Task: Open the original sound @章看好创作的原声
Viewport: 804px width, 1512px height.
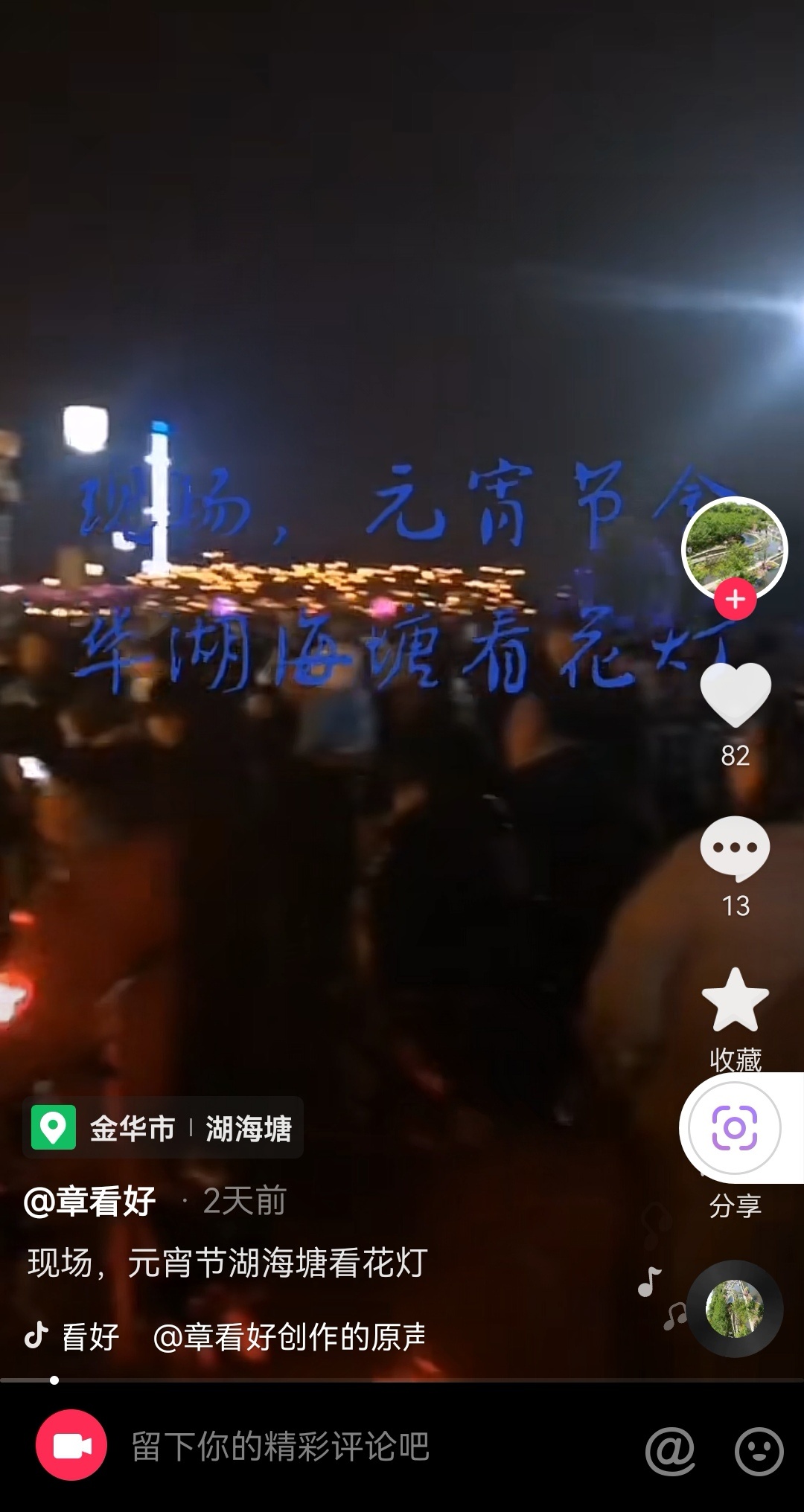Action: [289, 1337]
